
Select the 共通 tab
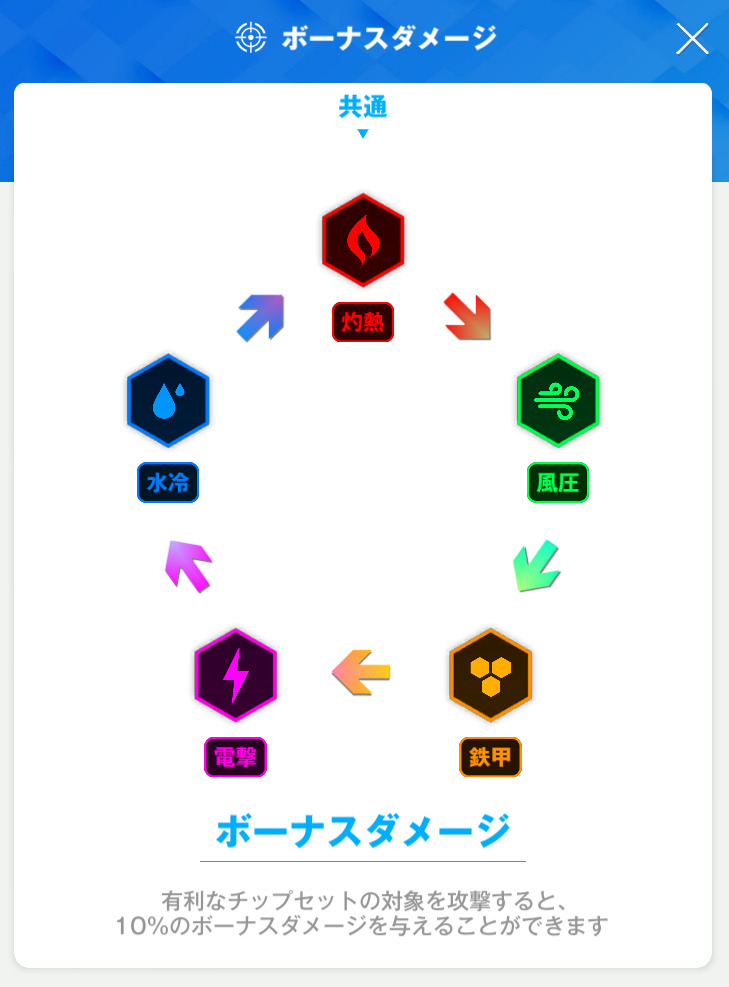363,108
